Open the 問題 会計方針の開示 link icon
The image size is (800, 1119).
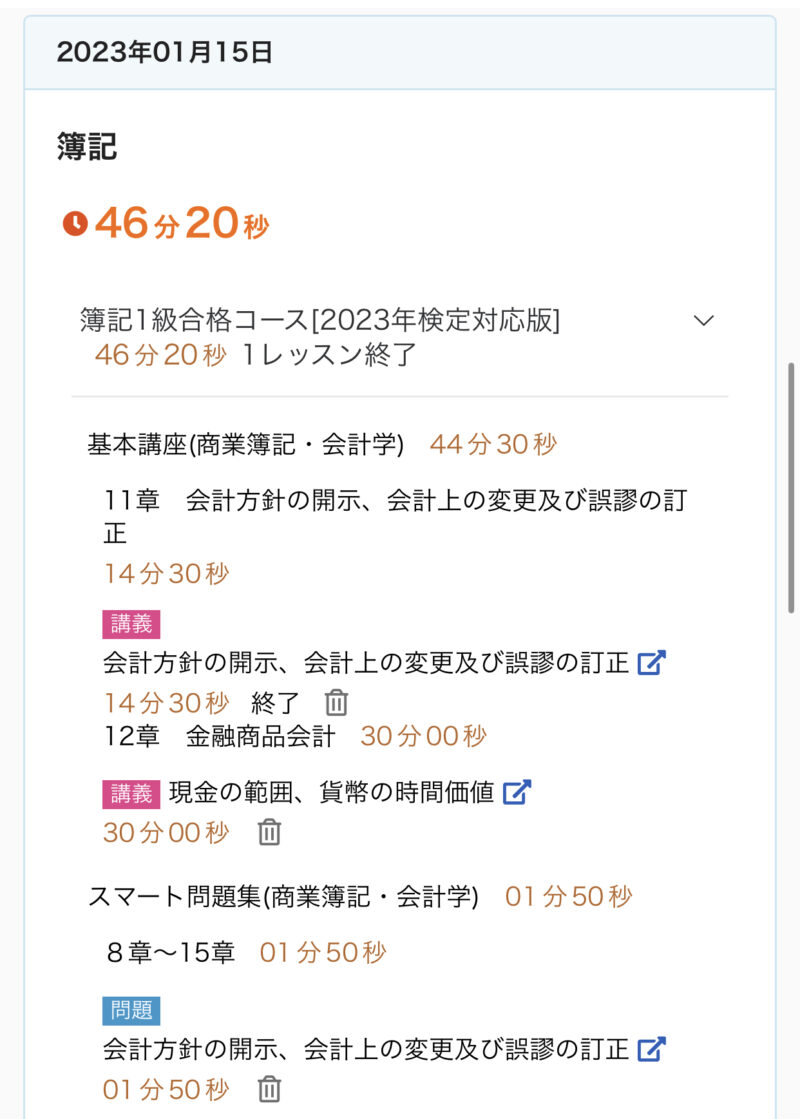tap(651, 1049)
